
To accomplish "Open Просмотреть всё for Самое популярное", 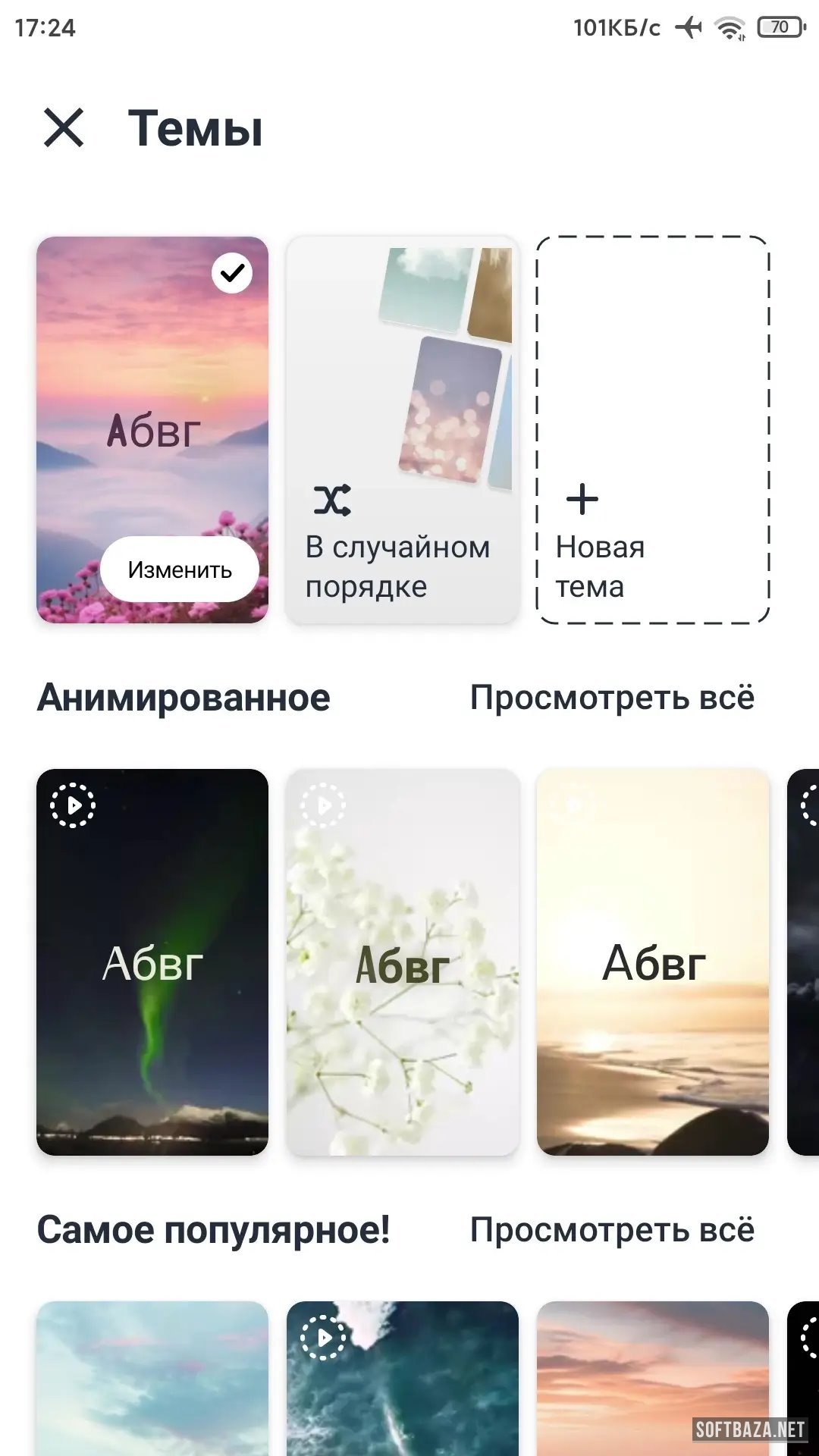I will [612, 1230].
